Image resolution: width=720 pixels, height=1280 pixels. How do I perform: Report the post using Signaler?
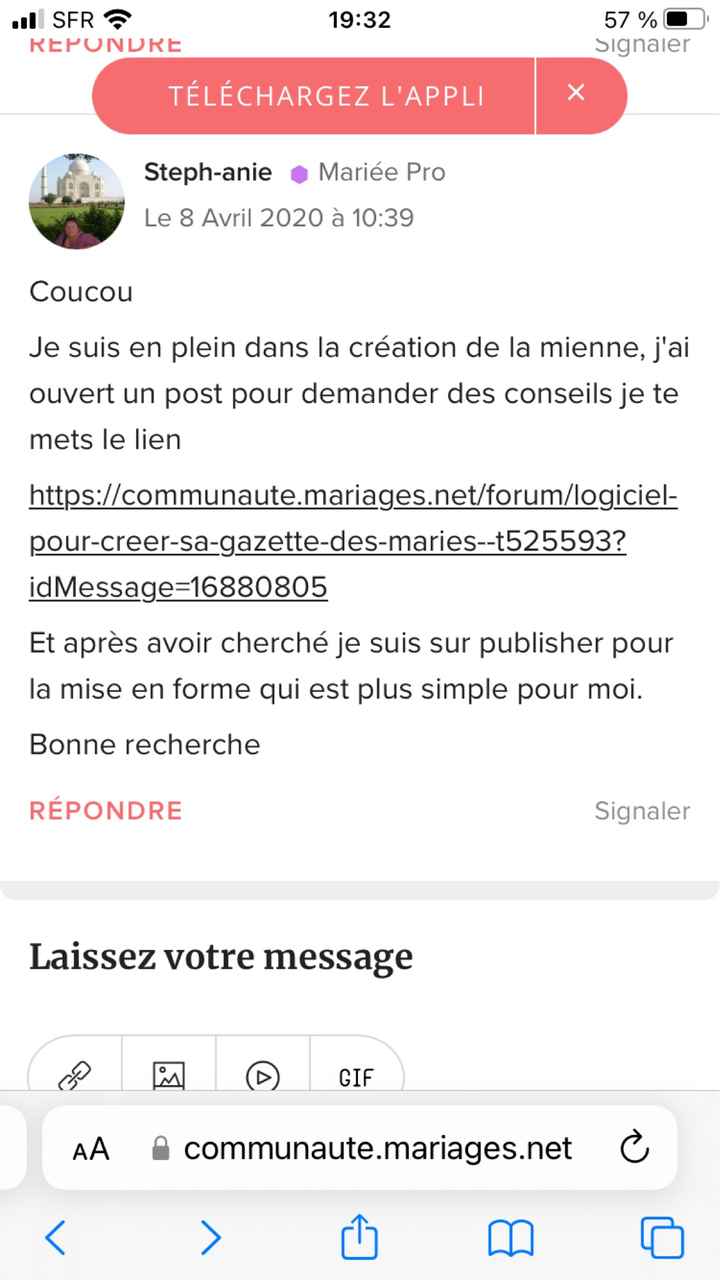(642, 811)
